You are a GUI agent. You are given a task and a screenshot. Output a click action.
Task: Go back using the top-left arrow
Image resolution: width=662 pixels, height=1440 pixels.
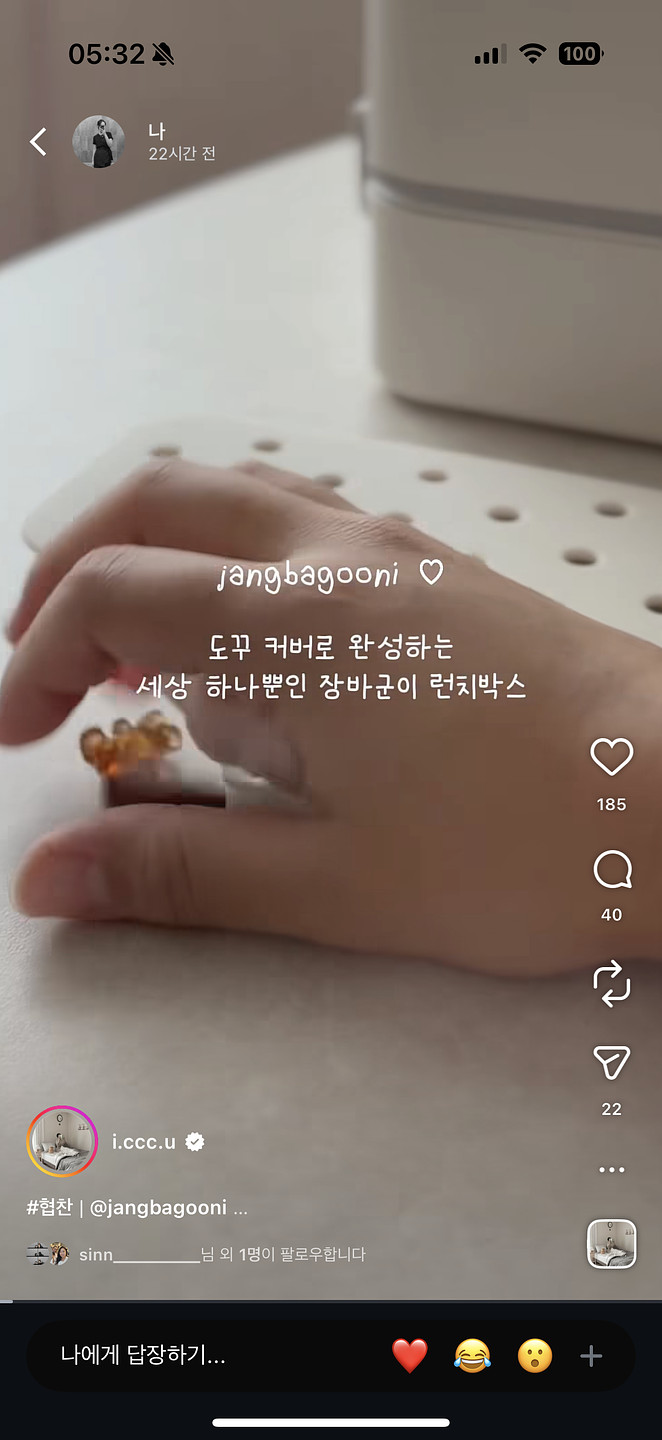[x=38, y=142]
